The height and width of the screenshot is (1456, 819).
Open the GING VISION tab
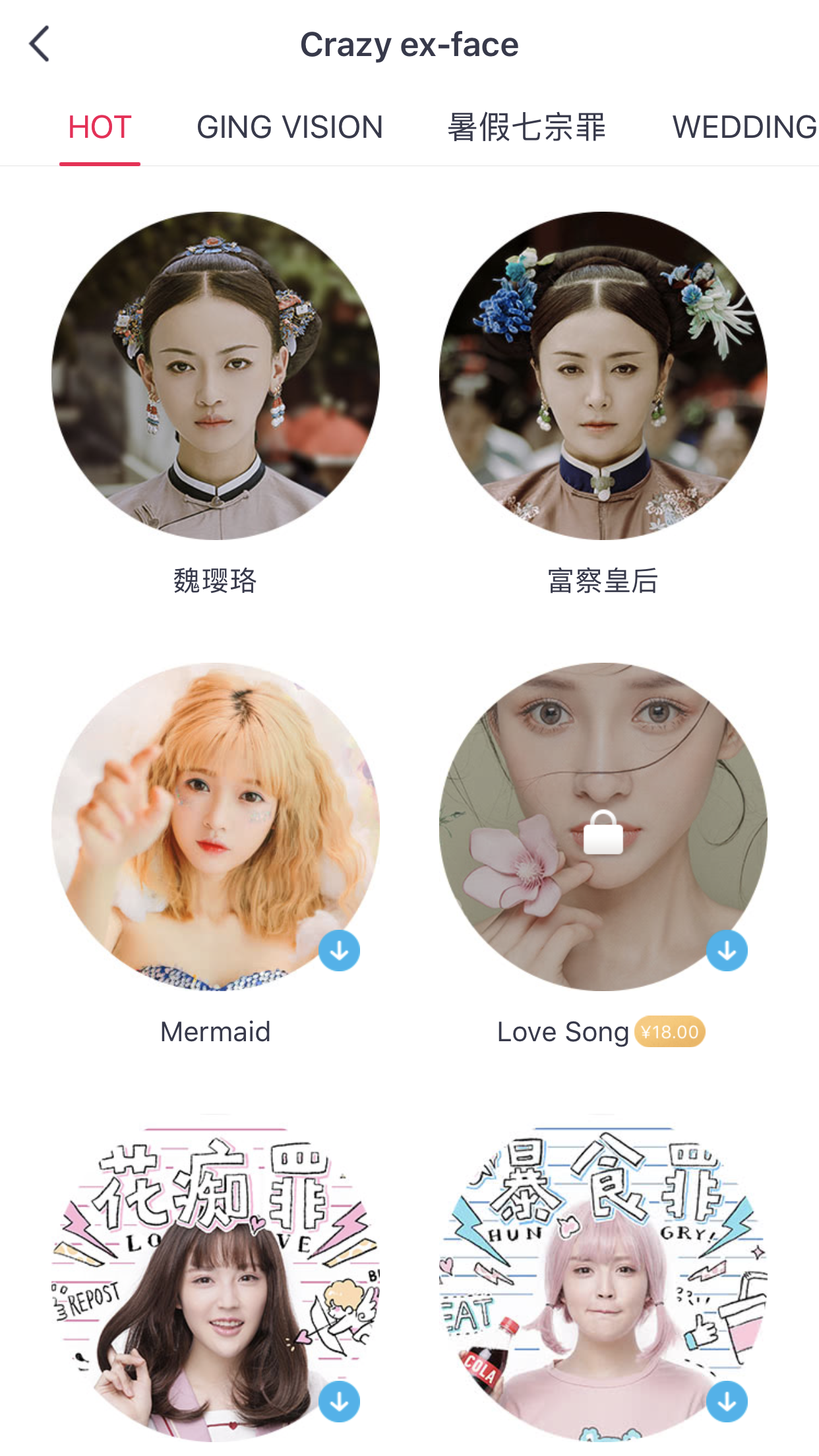(x=289, y=127)
